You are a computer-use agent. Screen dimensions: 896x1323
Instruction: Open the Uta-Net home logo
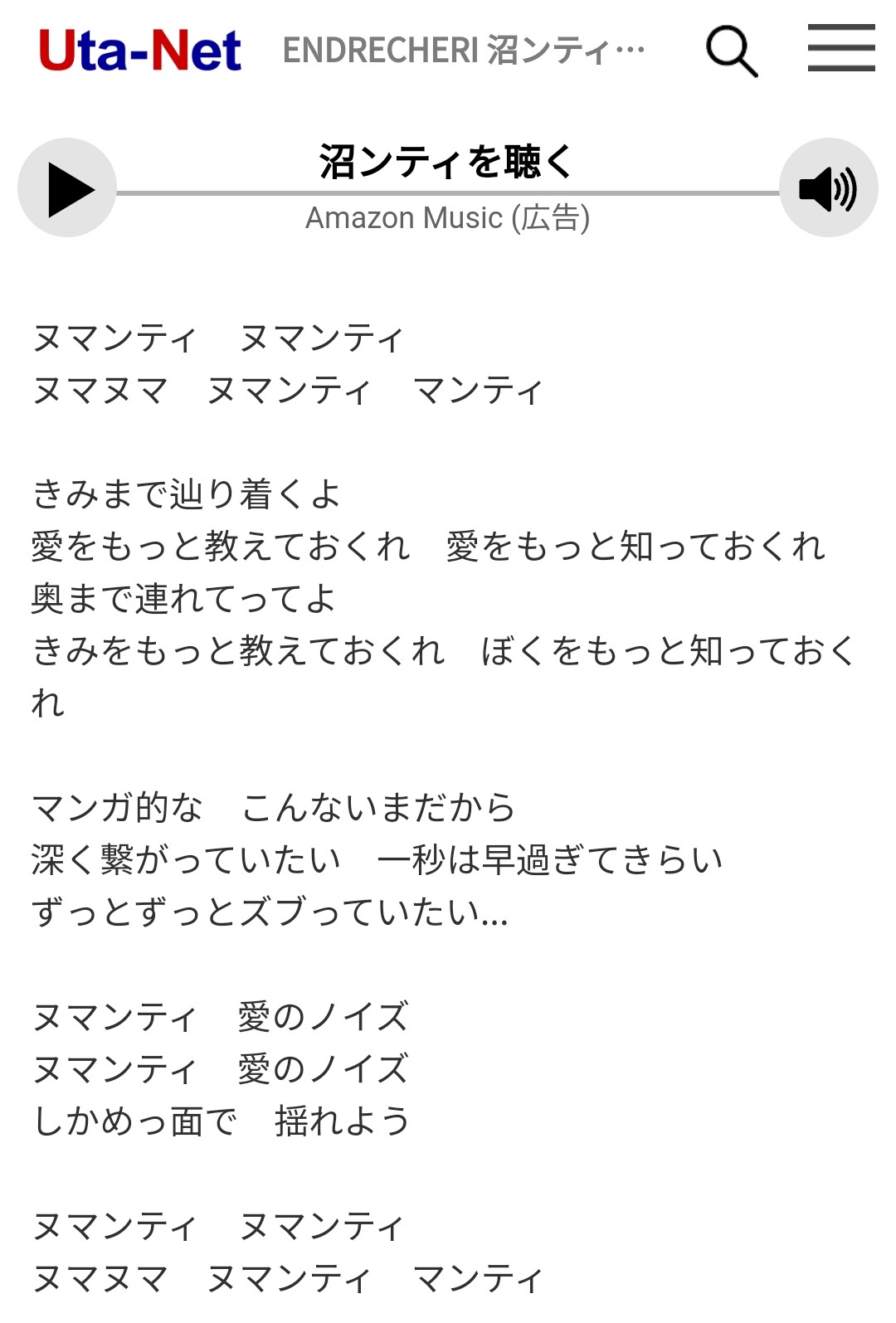(139, 51)
